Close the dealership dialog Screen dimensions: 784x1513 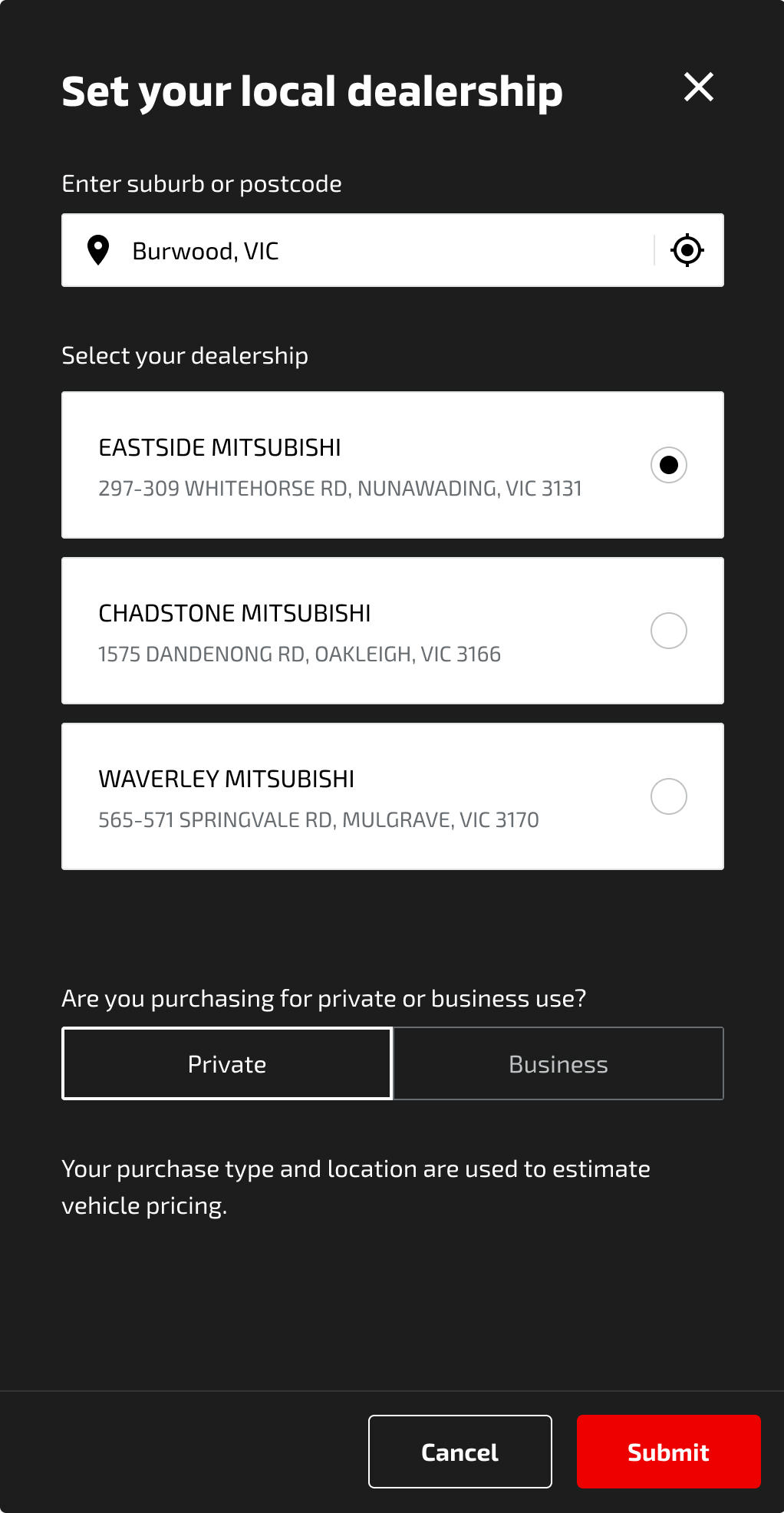pos(698,87)
